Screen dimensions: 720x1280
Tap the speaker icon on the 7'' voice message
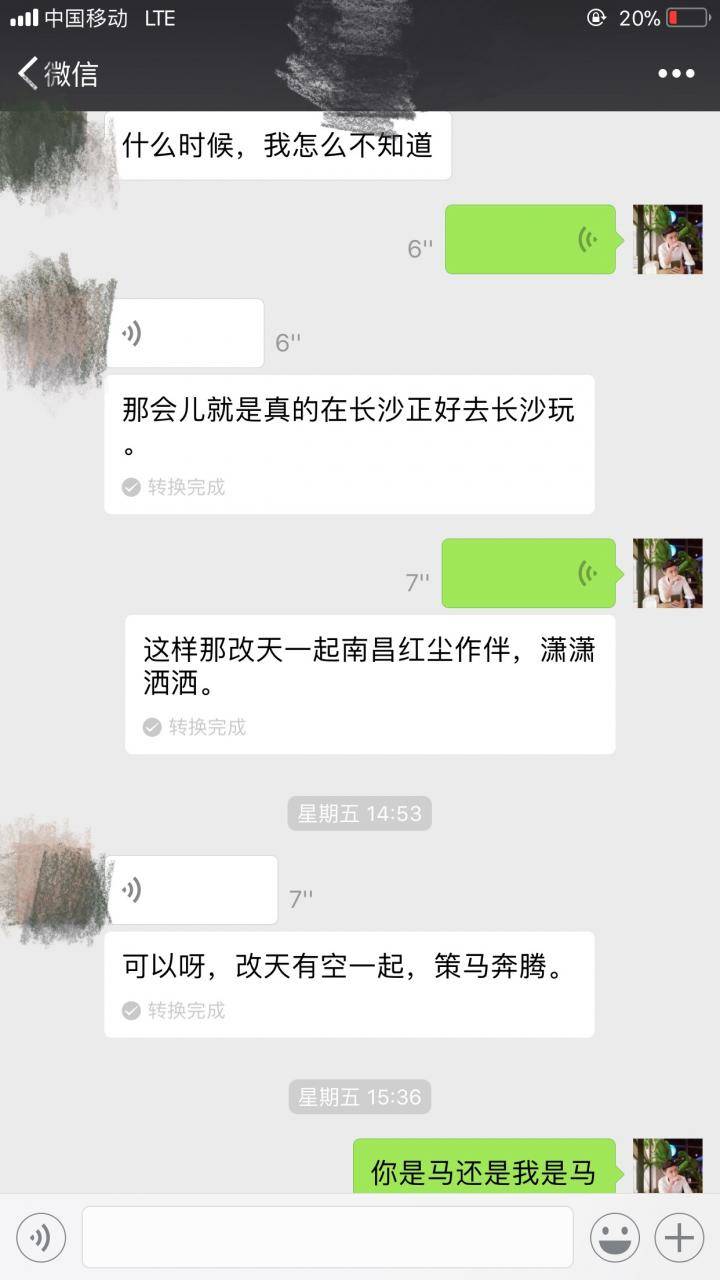(131, 889)
